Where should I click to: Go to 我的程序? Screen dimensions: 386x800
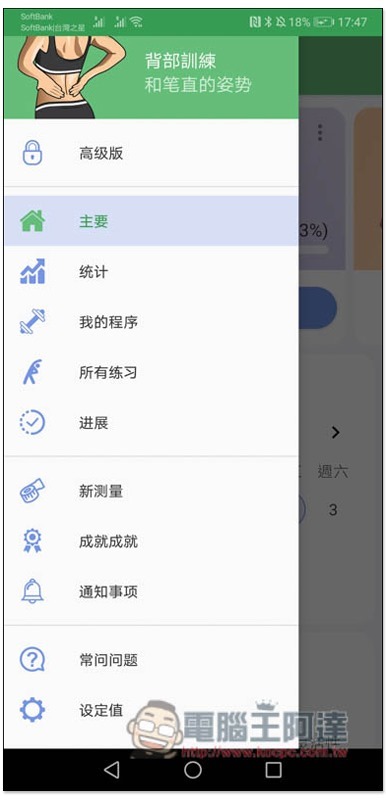(151, 322)
